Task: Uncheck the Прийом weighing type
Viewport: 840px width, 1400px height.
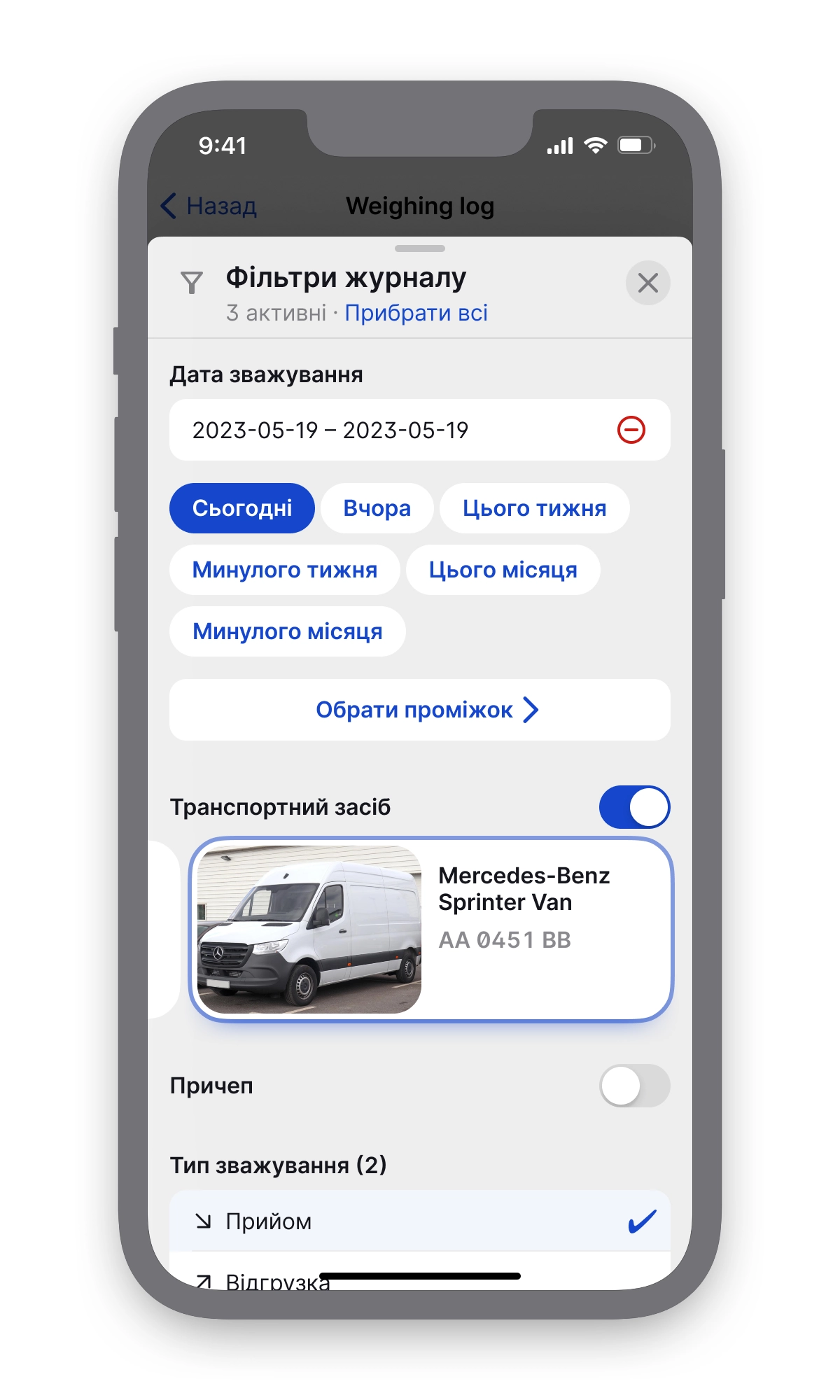Action: (x=420, y=1221)
